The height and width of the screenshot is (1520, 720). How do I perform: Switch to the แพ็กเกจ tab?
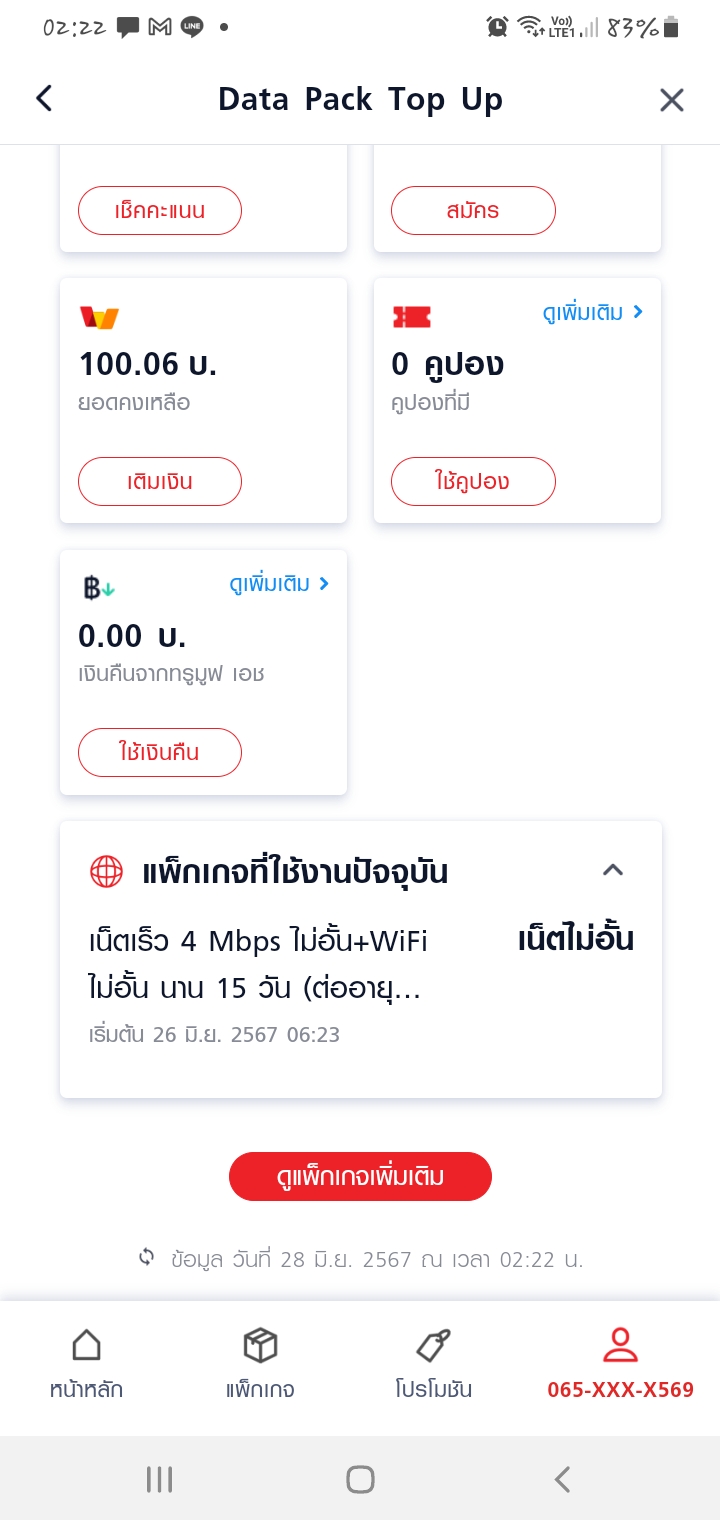(x=260, y=1364)
